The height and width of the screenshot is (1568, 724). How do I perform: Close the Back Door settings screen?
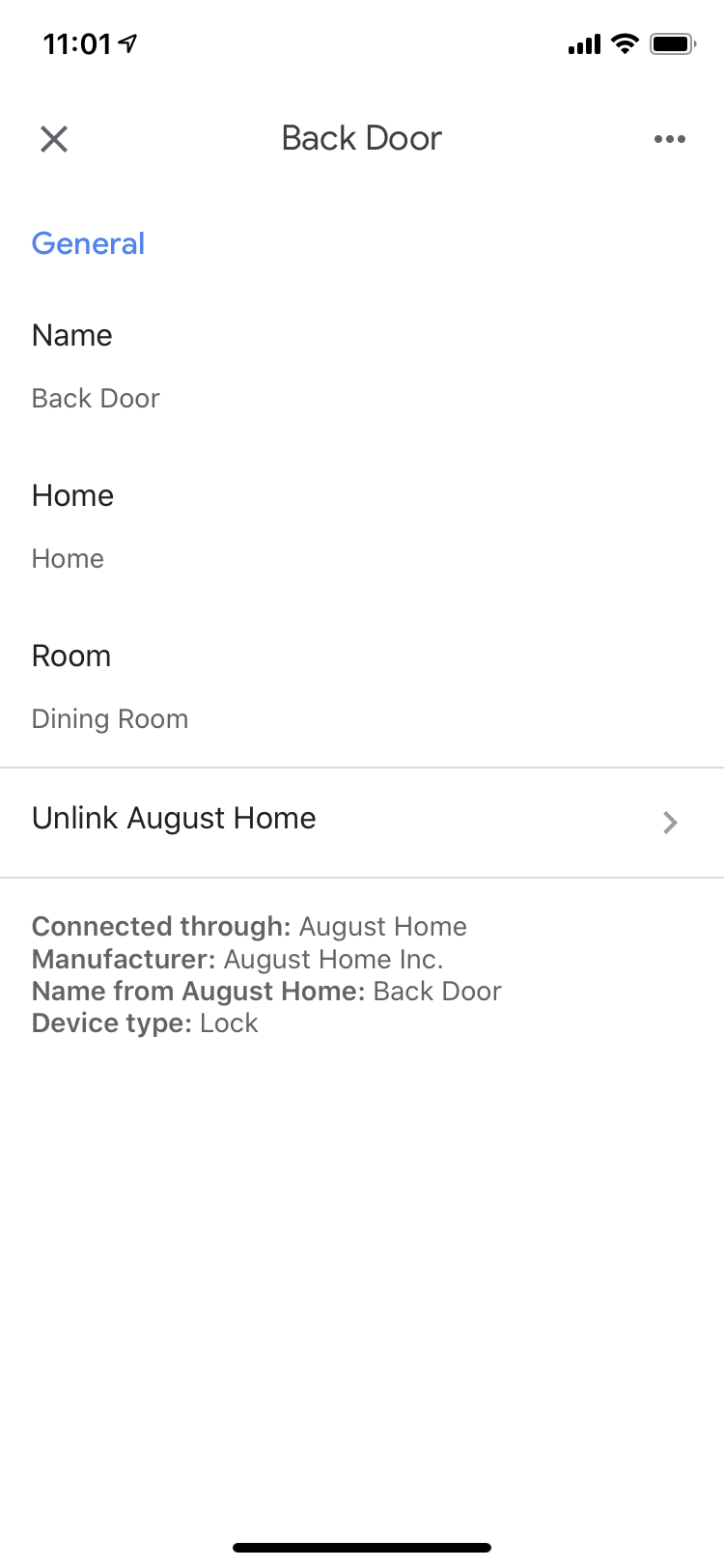54,138
